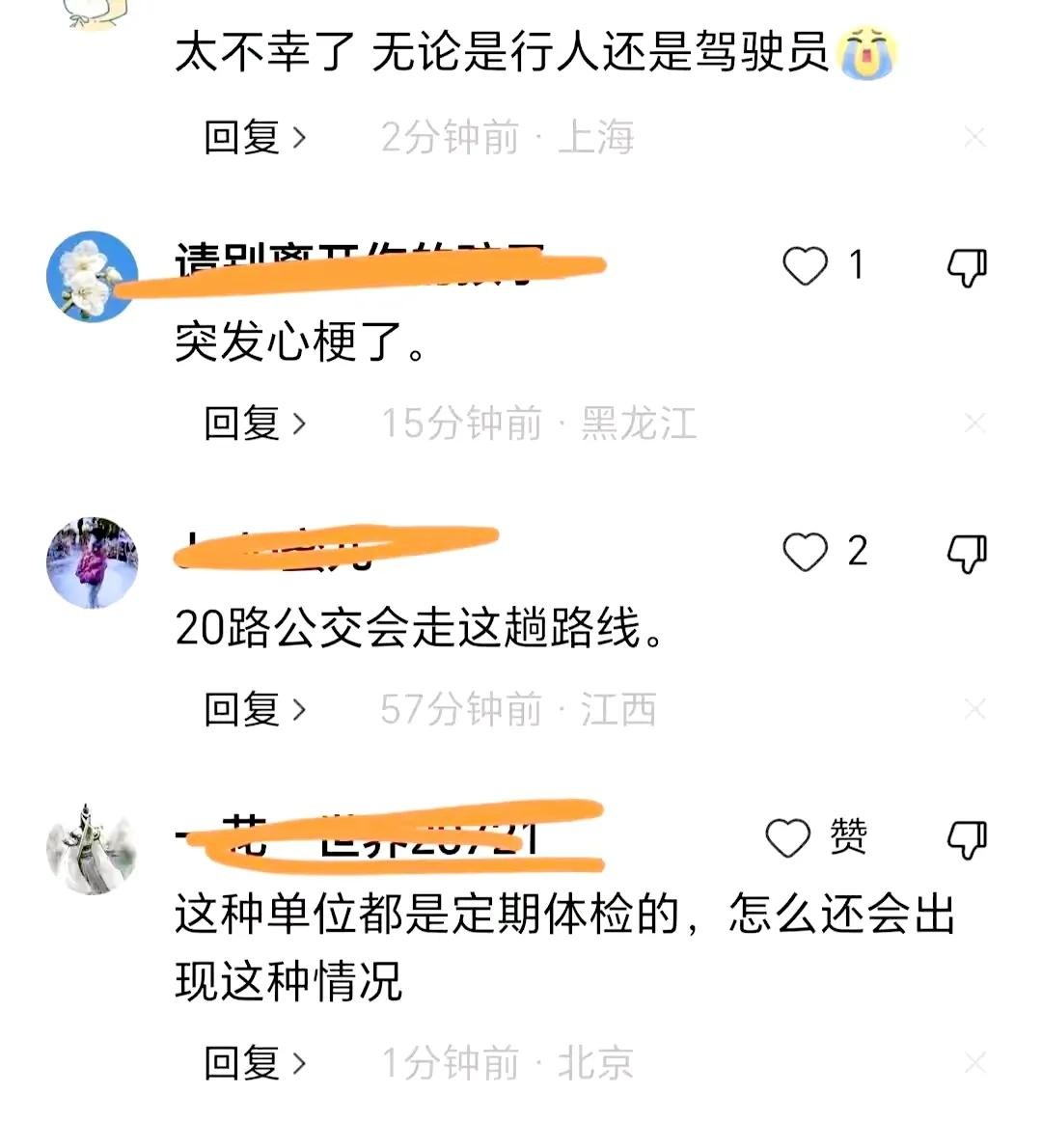The width and height of the screenshot is (1042, 1148).
Task: Reply to the comment posted from 上海
Action: (x=254, y=138)
